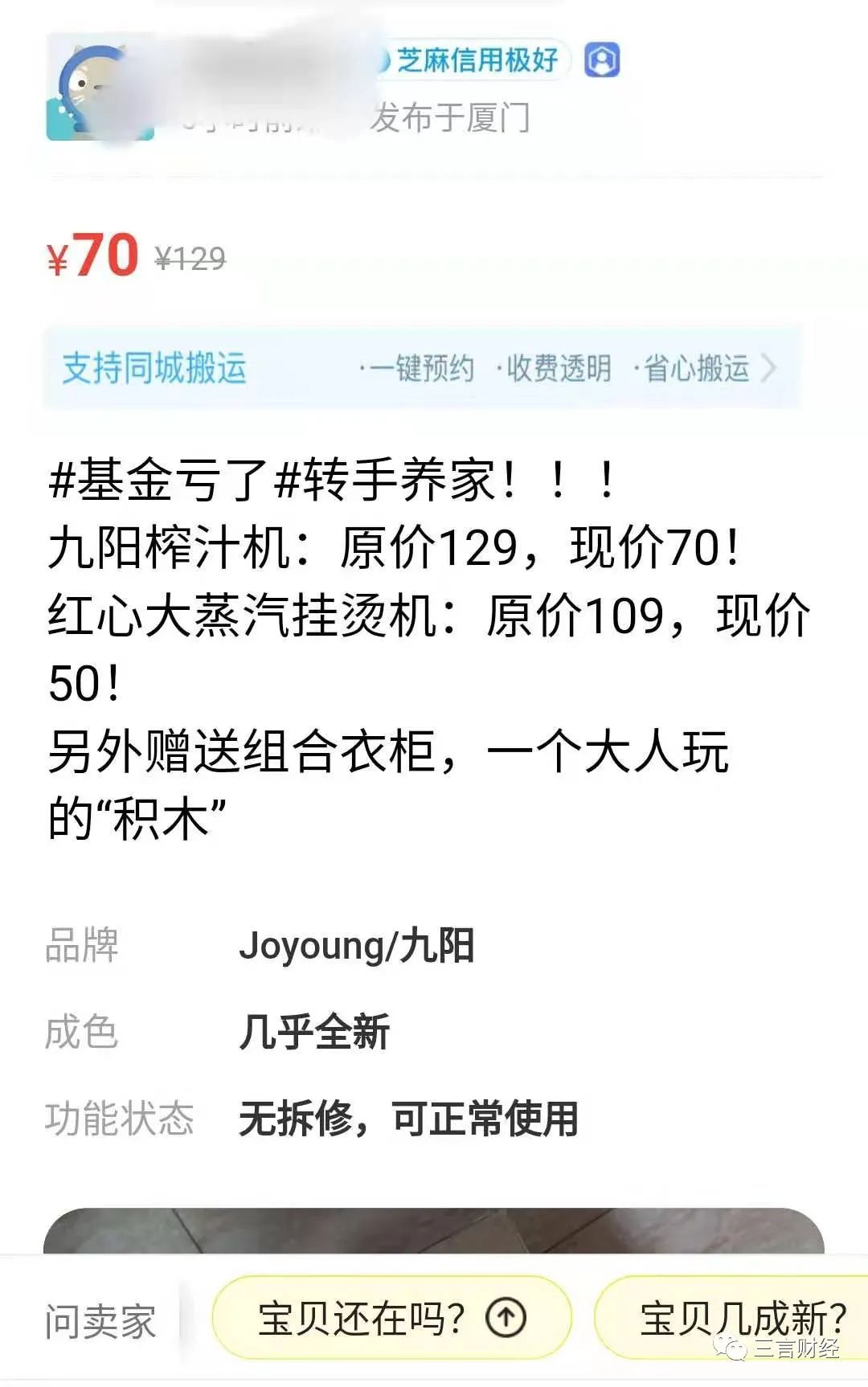This screenshot has height=1387, width=868.
Task: Tap the 芝麻信用极好 credit badge
Action: 475,60
